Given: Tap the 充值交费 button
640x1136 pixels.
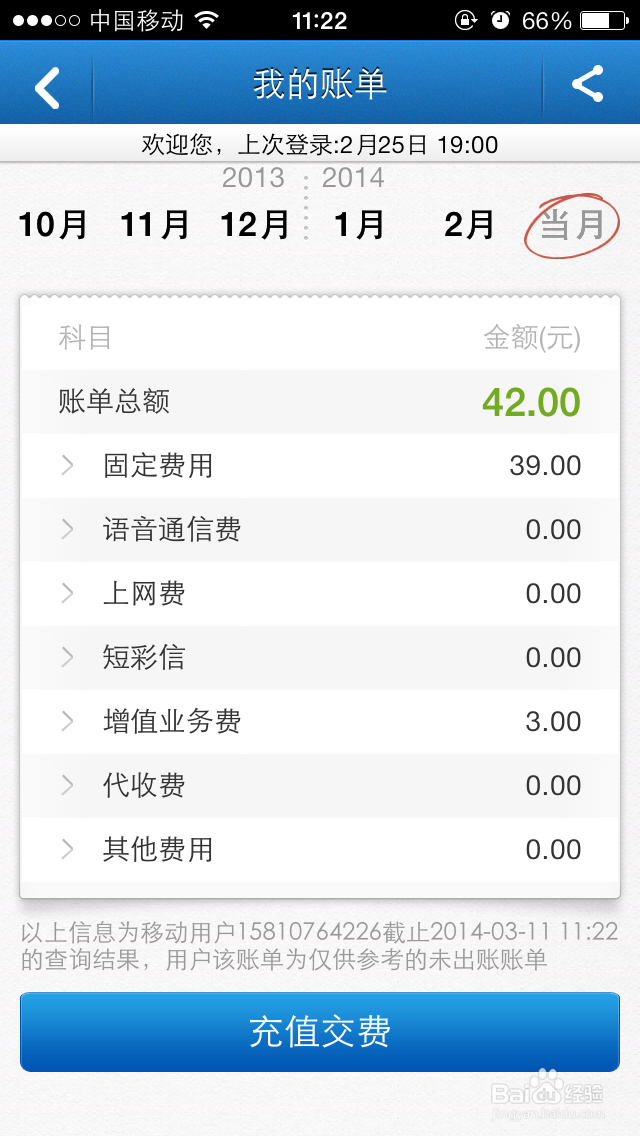Looking at the screenshot, I should click(320, 1032).
